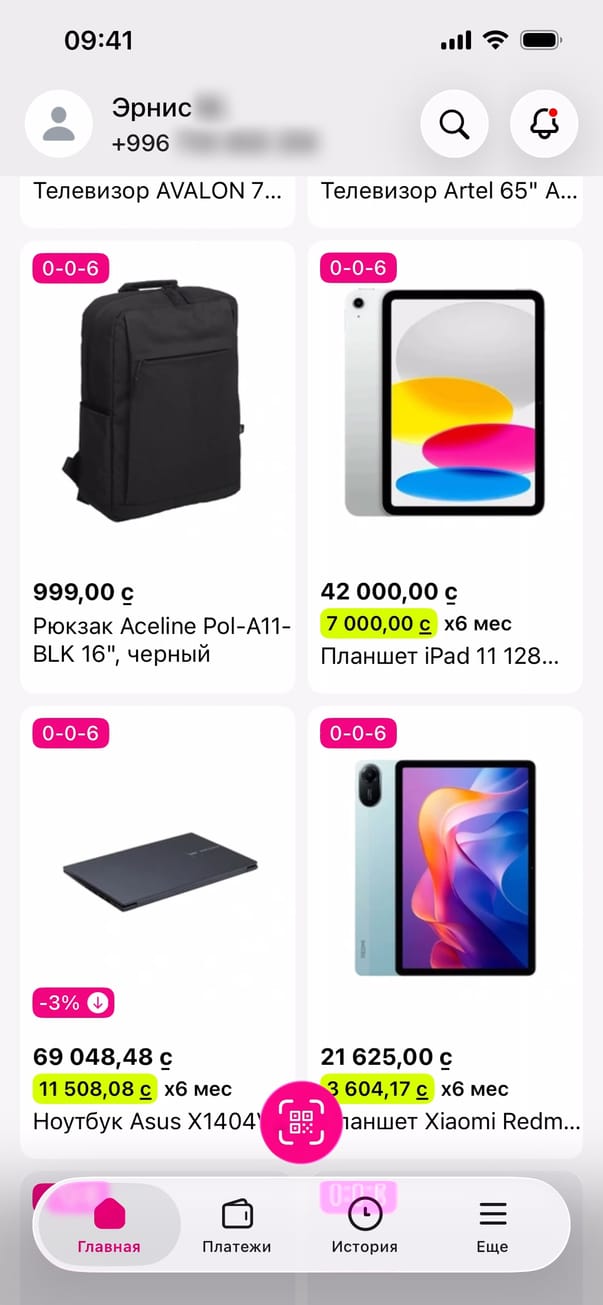
Task: Go to the История tab
Action: pos(365,1226)
